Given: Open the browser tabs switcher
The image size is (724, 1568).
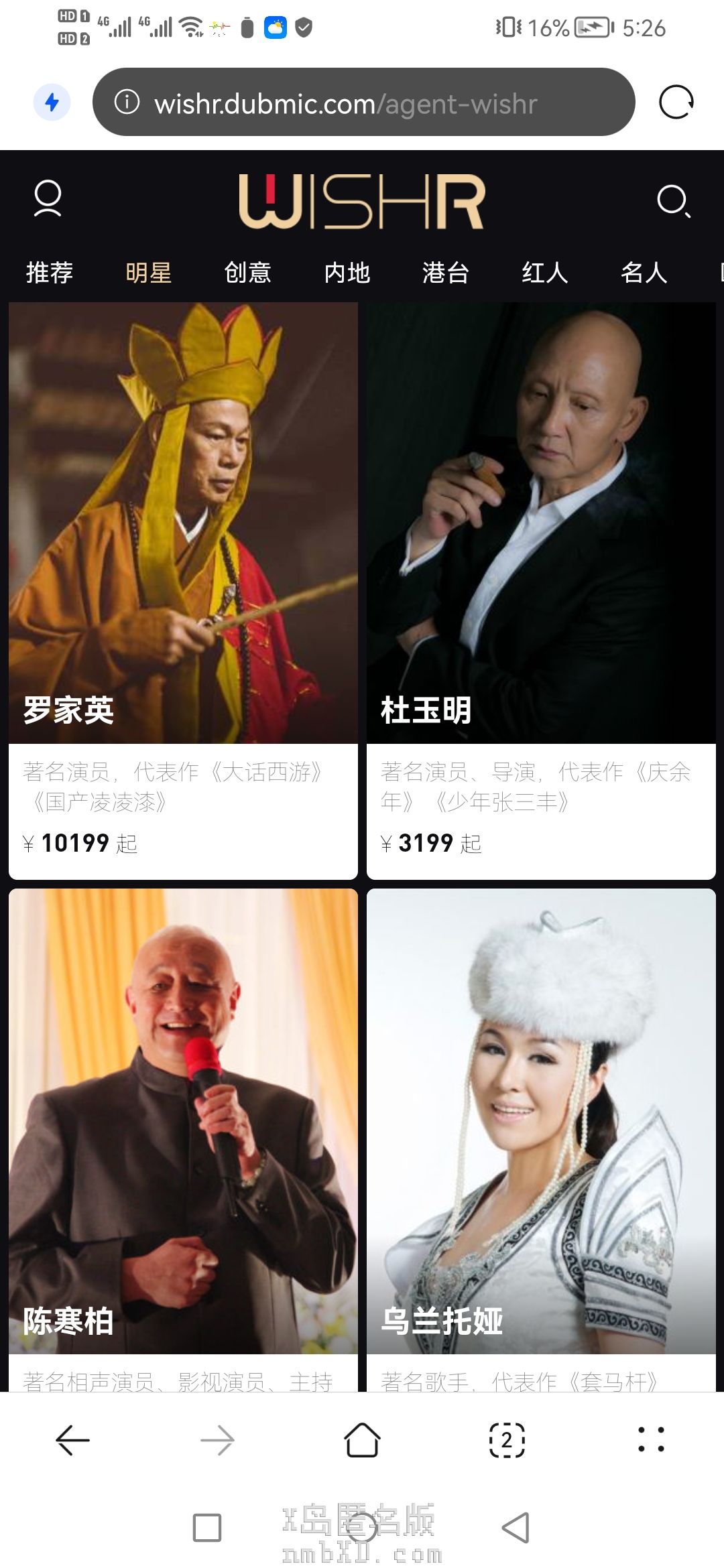Looking at the screenshot, I should coord(507,1439).
